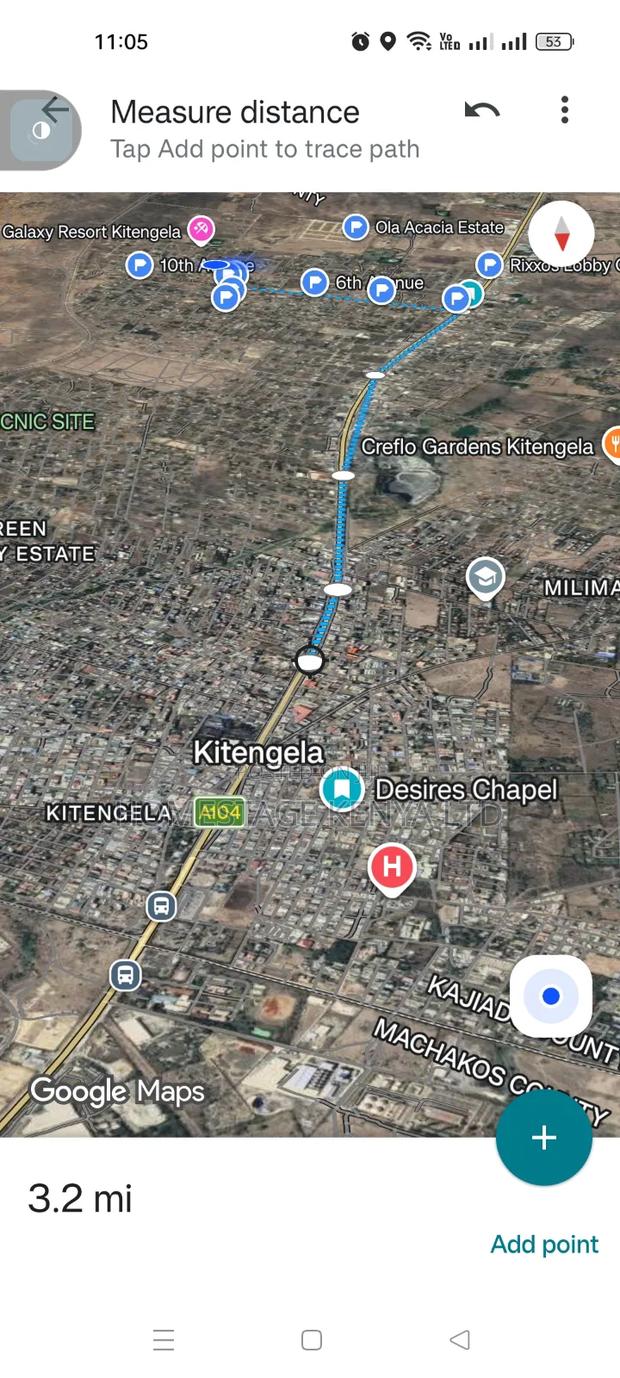Go back from Measure distance
This screenshot has height=1378, width=620.
(x=56, y=111)
